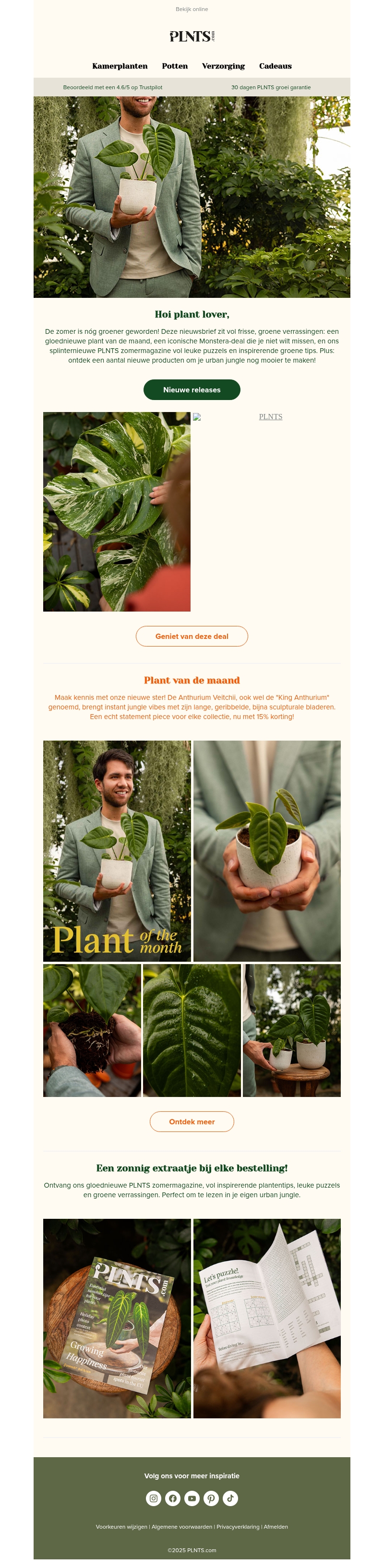Open the Privacyverklaring link
Screen dimensions: 384x1568
tap(238, 1527)
